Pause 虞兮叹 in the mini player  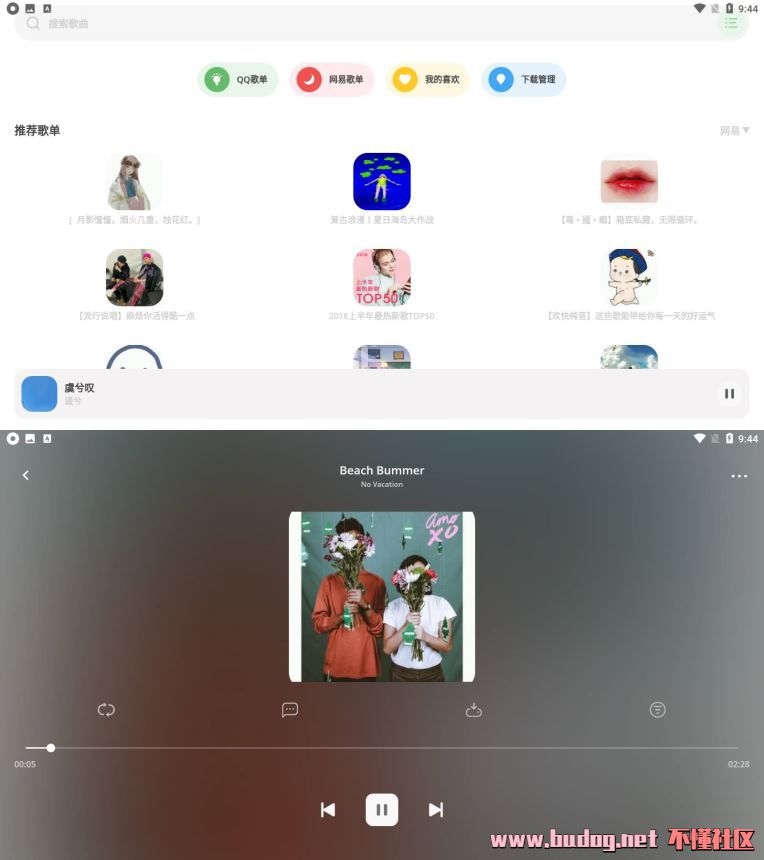(x=729, y=394)
